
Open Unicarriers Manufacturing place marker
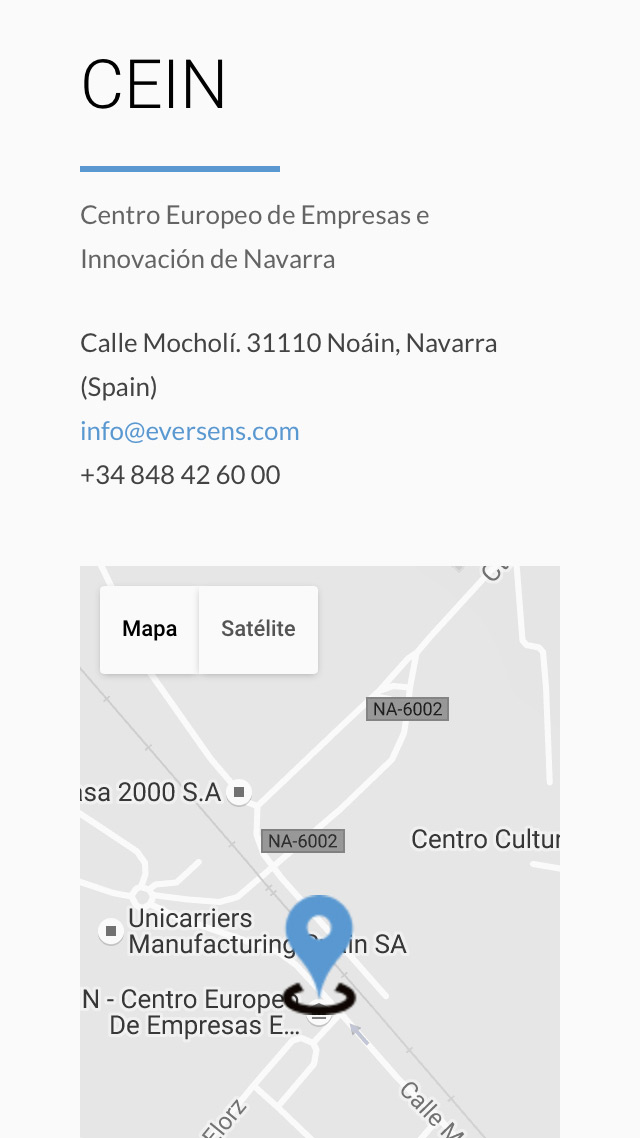point(111,931)
